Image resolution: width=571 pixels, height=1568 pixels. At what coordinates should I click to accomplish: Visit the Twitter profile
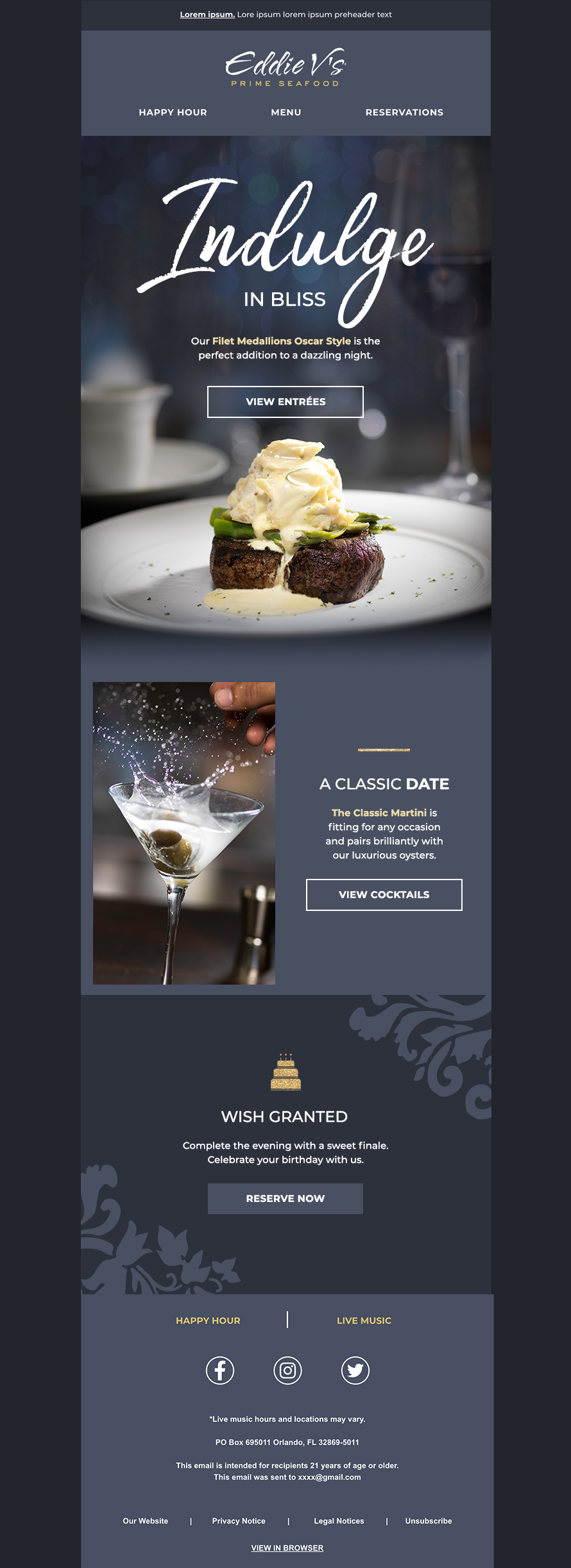pyautogui.click(x=355, y=1371)
